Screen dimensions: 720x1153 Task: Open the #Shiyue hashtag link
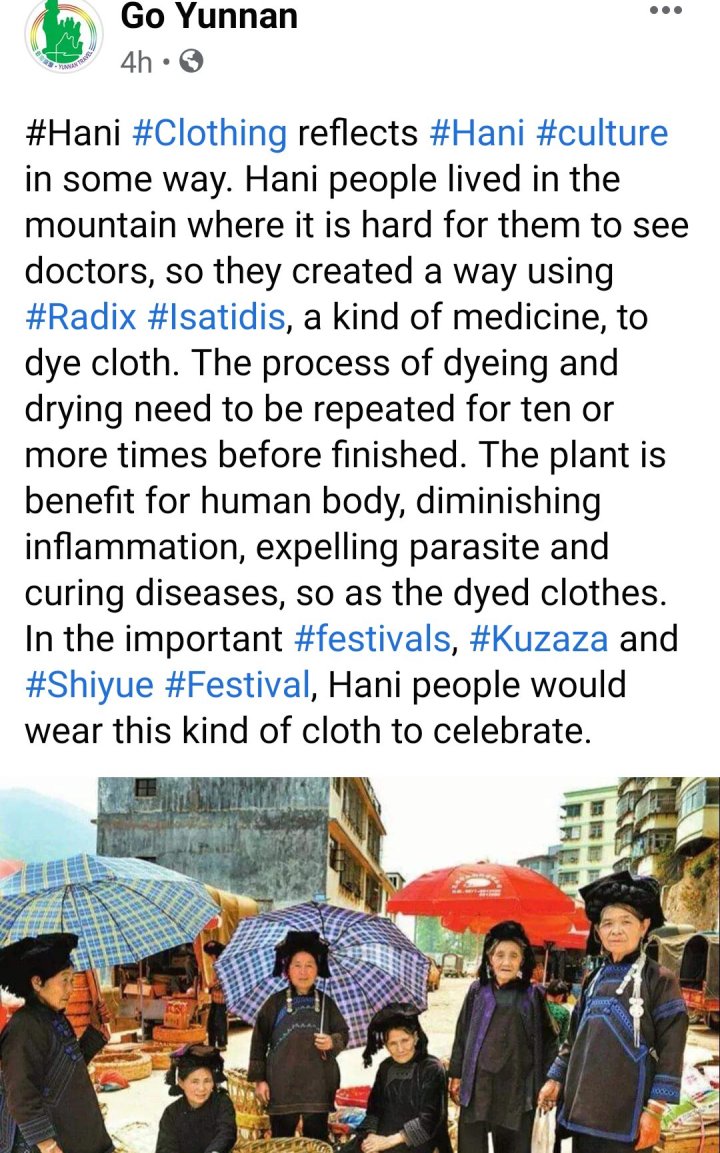click(89, 685)
